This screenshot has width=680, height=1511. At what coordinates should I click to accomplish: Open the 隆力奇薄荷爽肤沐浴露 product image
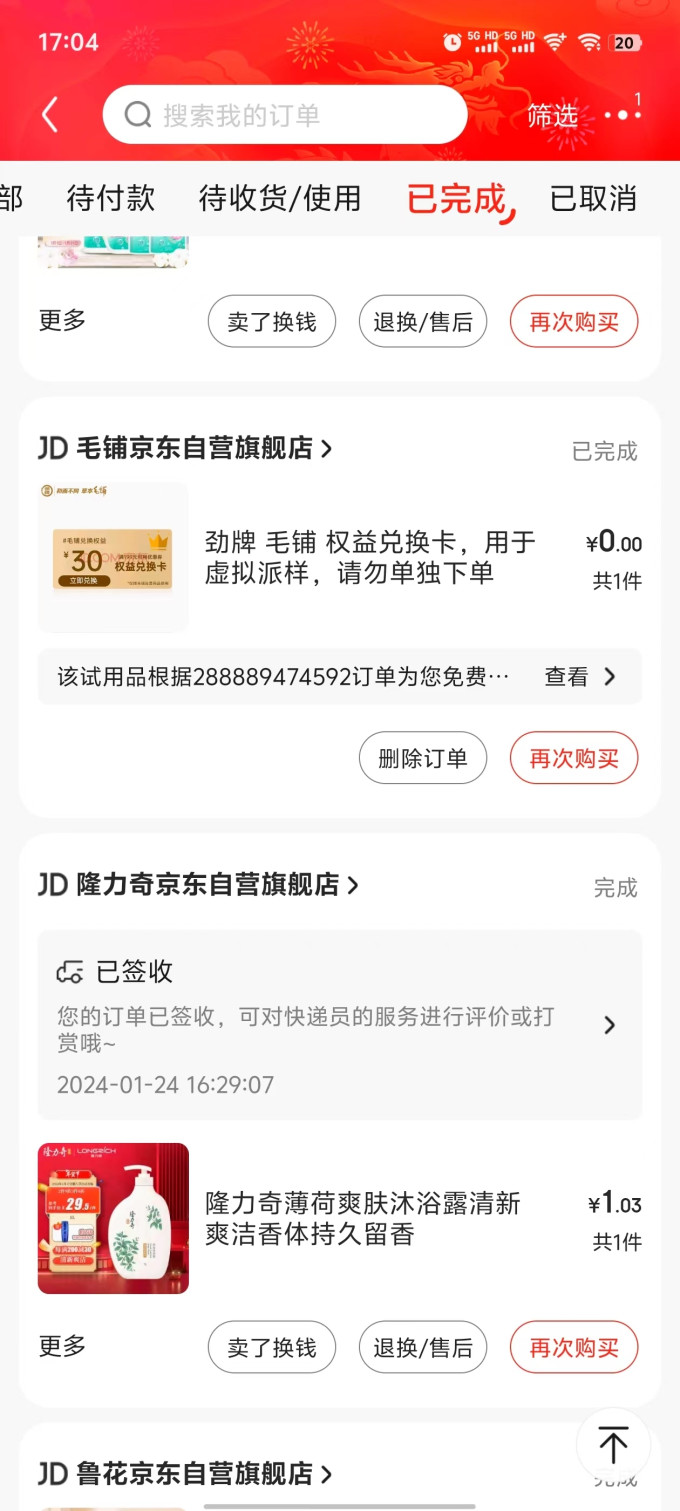[x=113, y=1218]
